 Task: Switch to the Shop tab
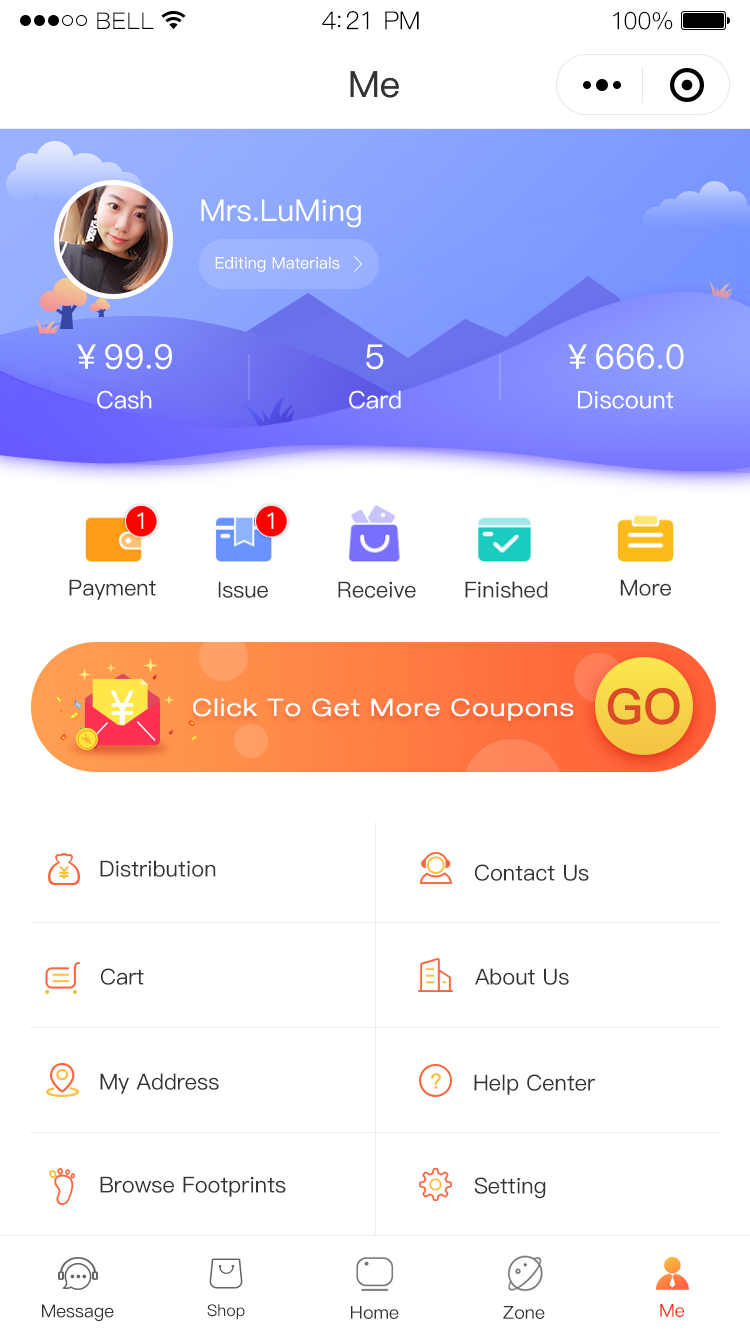(x=226, y=1288)
